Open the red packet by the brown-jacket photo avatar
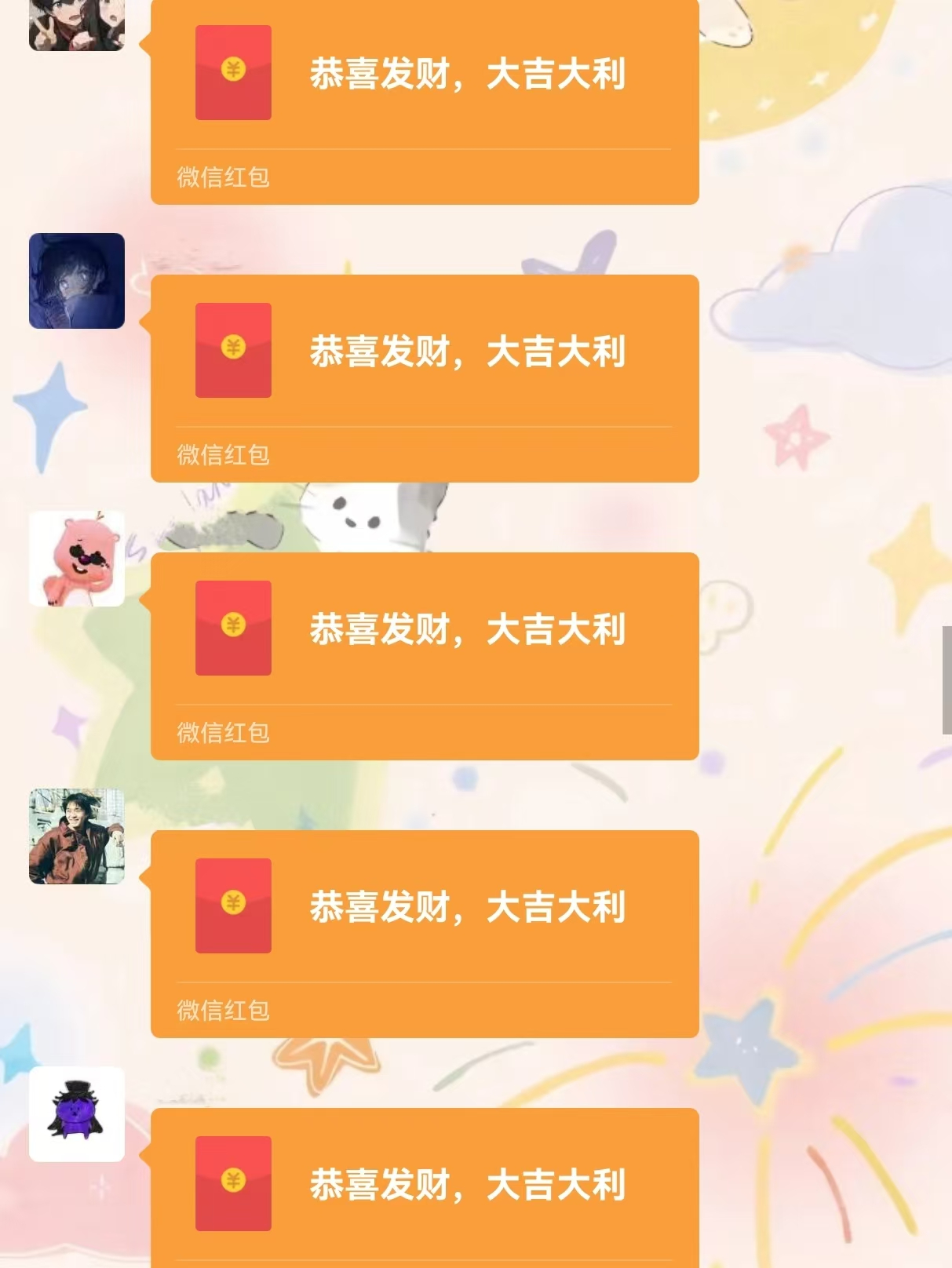This screenshot has width=952, height=1268. click(x=424, y=933)
